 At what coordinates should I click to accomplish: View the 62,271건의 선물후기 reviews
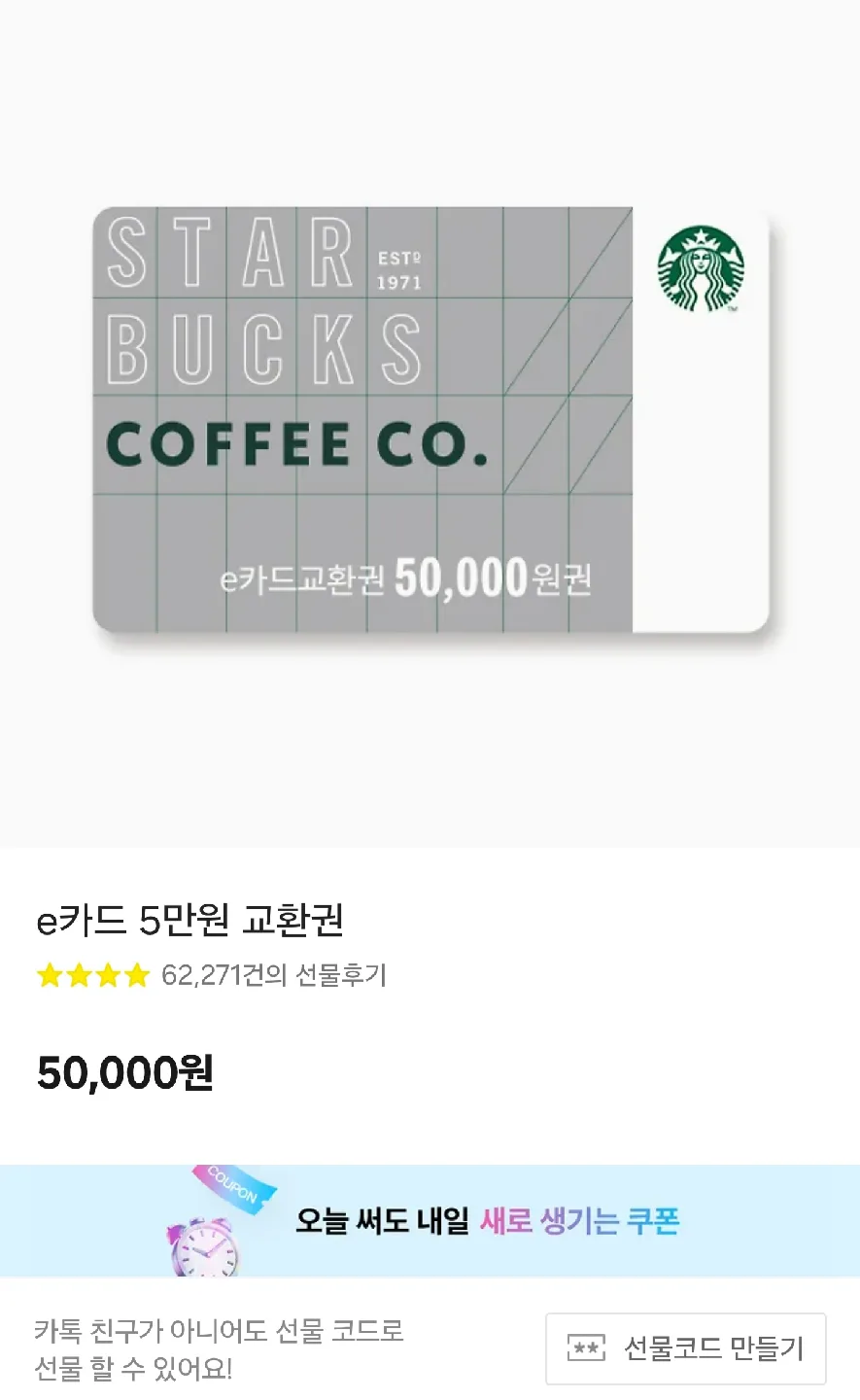pyautogui.click(x=273, y=975)
